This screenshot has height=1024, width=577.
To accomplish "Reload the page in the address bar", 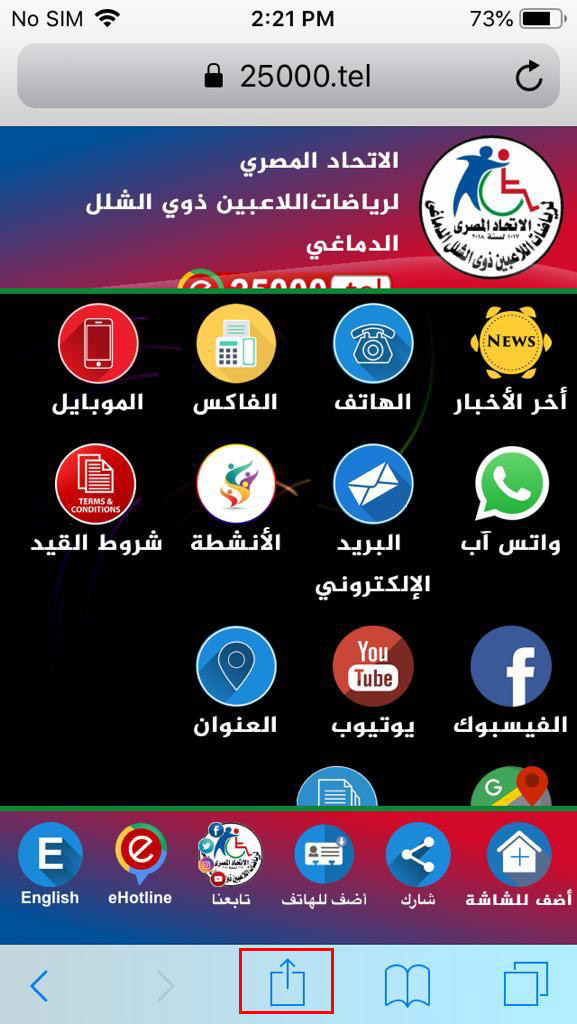I will (528, 78).
